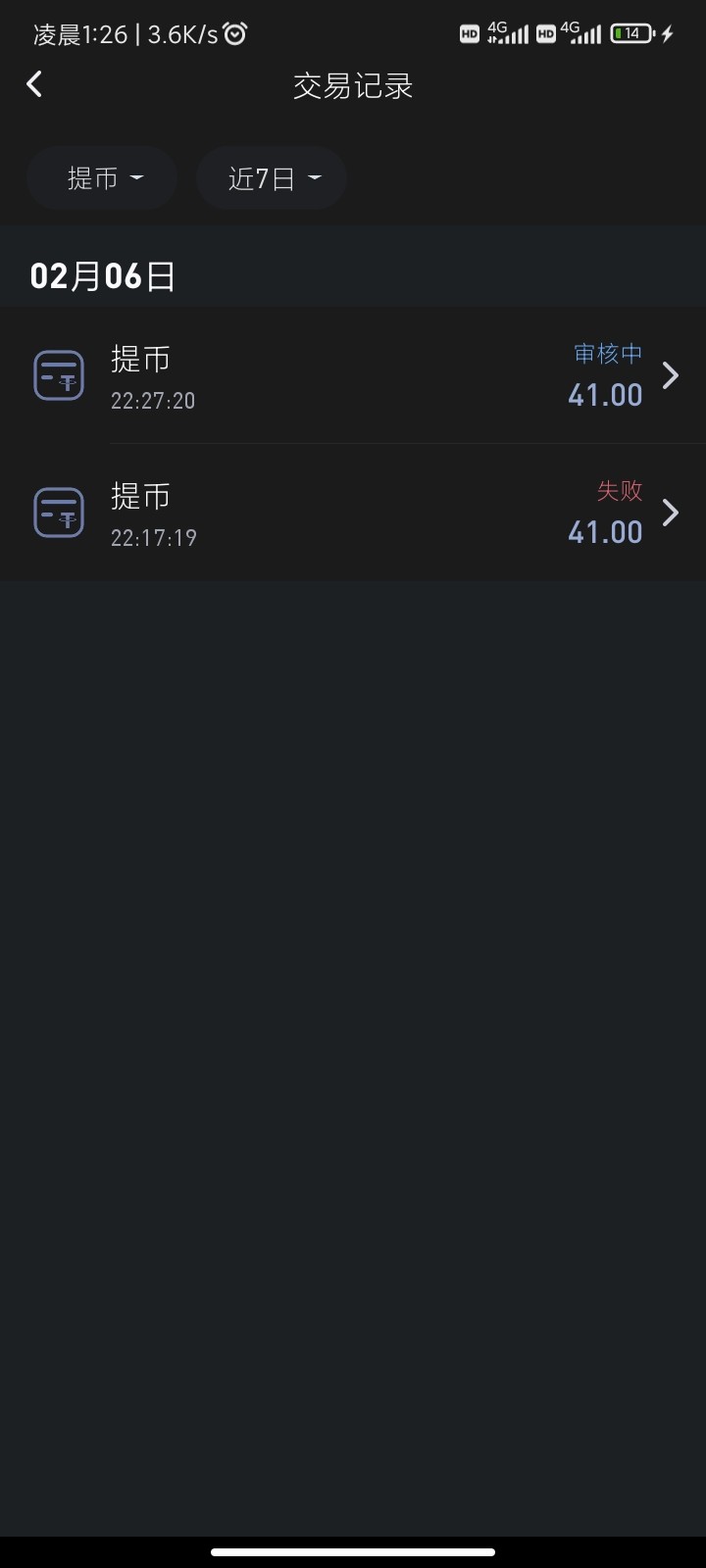
Task: Tap the 4G signal indicator
Action: tap(512, 32)
